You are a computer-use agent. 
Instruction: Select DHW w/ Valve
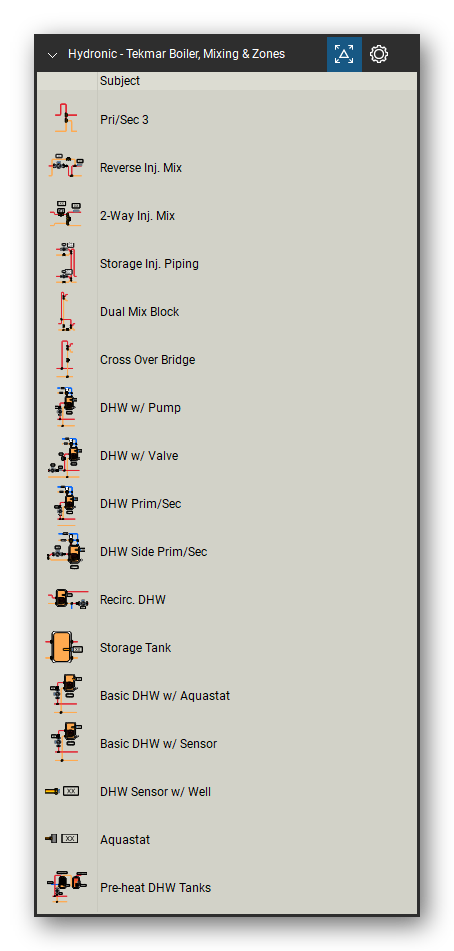[227, 455]
